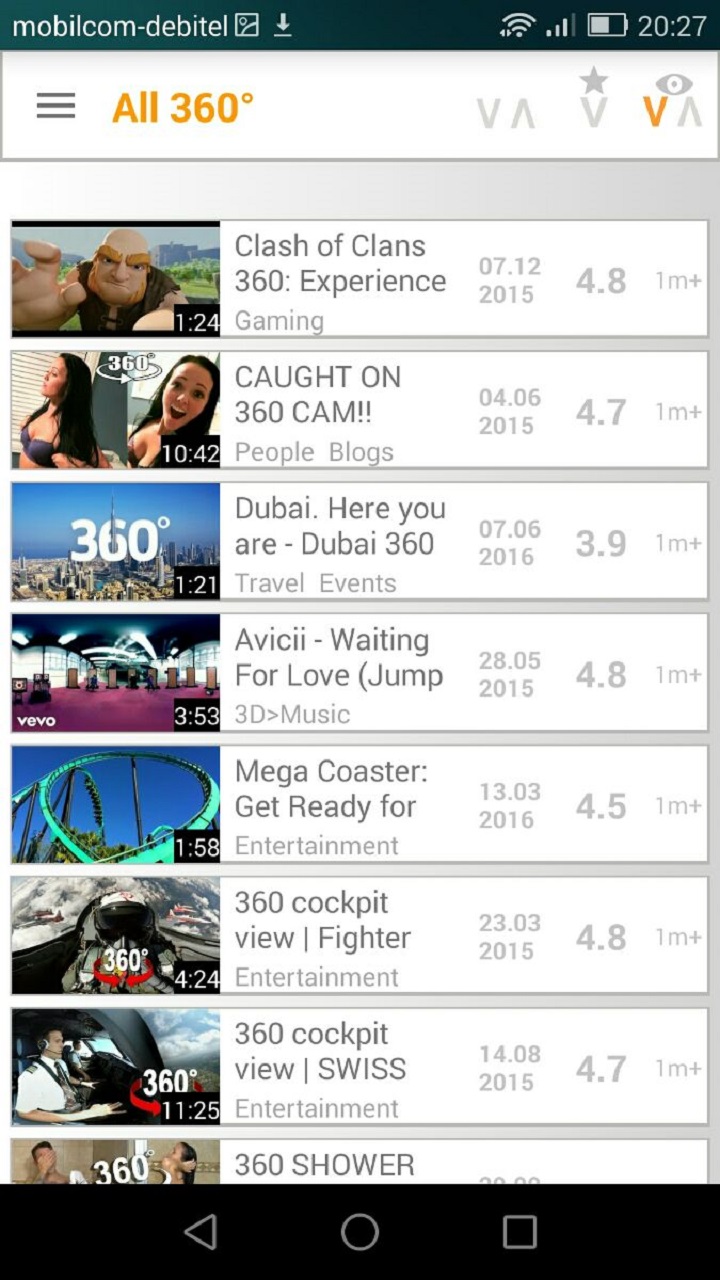Open the hamburger drawer menu

click(x=56, y=106)
